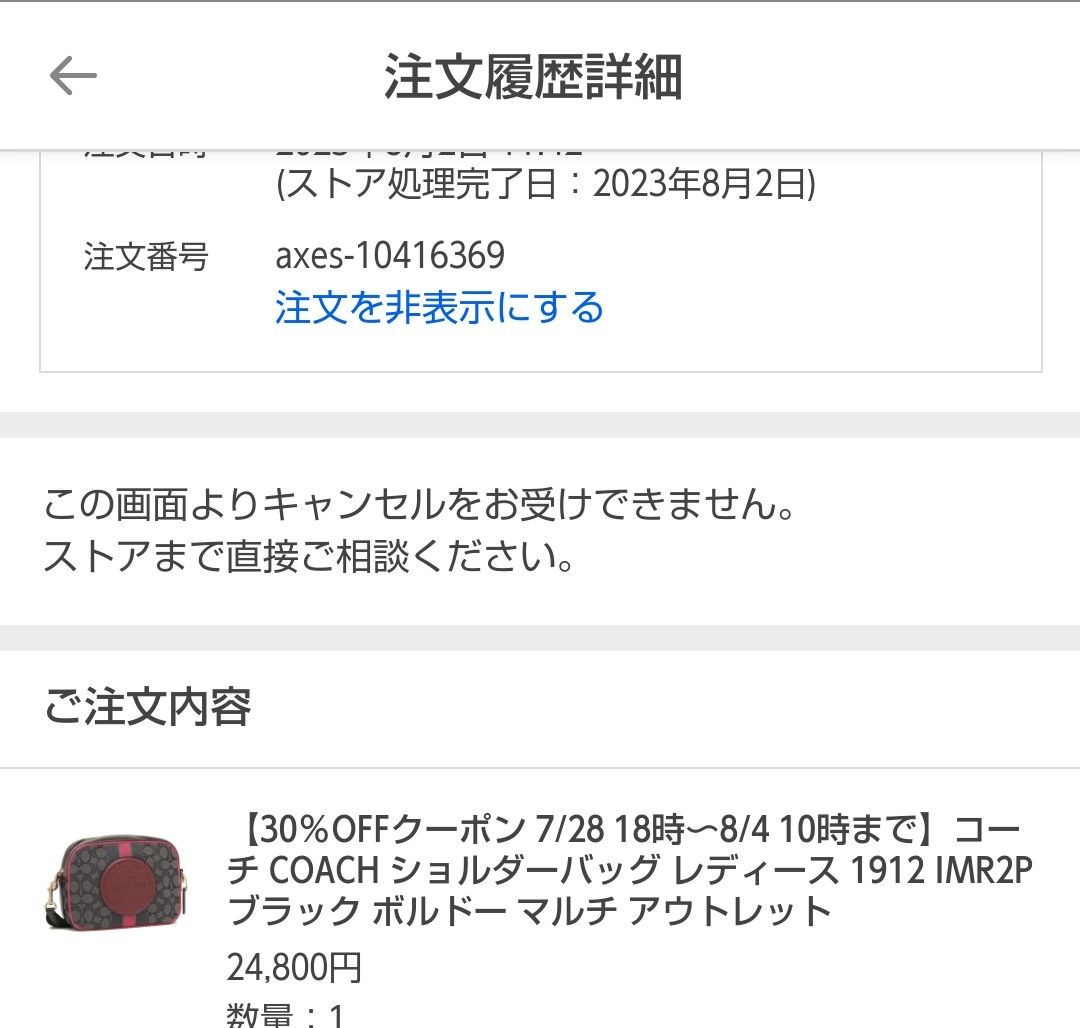This screenshot has height=1028, width=1080.
Task: Open the コーチ COACH ショルダーバッグ product title
Action: click(x=630, y=870)
